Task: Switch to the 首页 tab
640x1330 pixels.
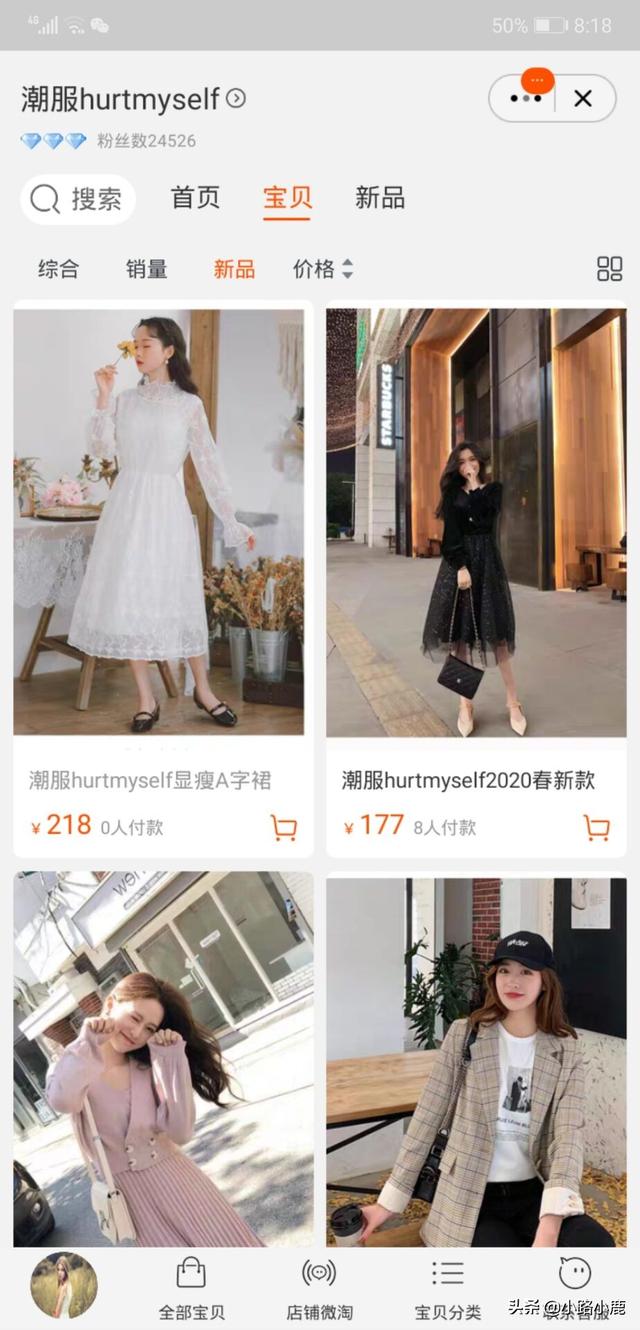Action: (195, 198)
